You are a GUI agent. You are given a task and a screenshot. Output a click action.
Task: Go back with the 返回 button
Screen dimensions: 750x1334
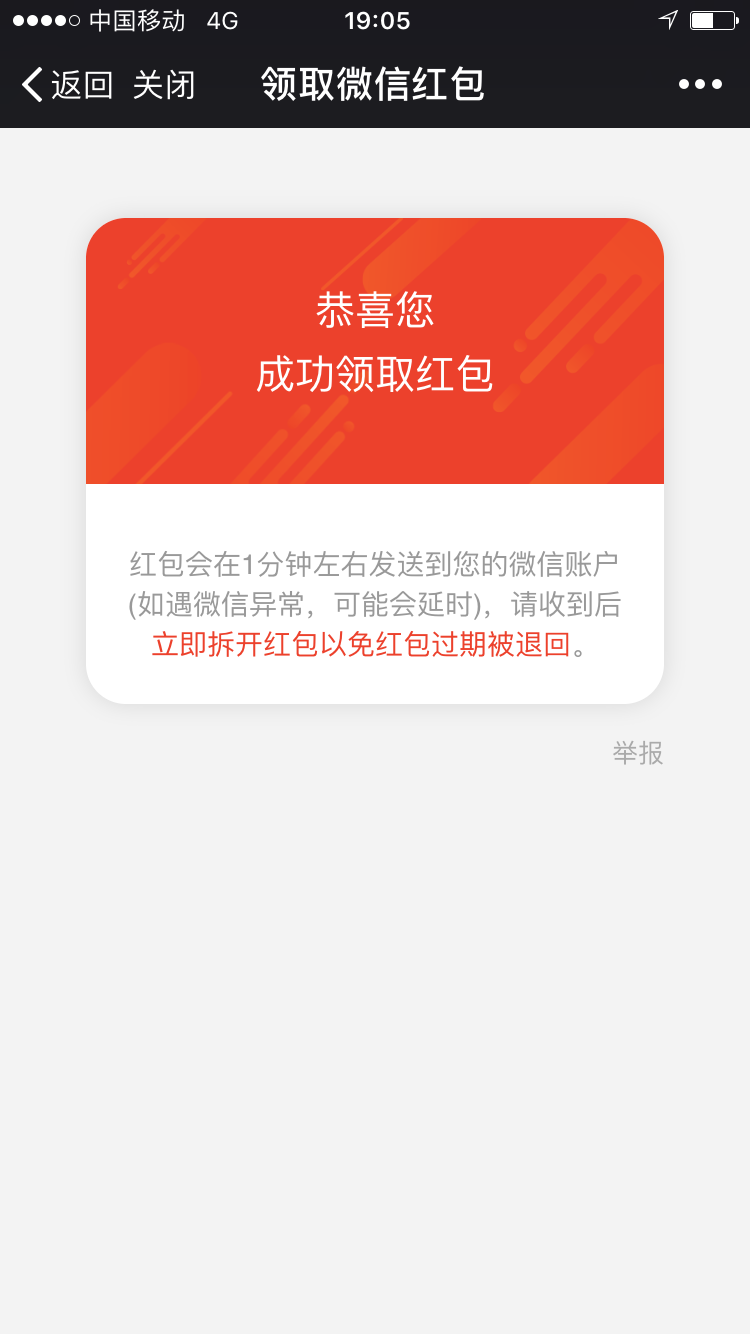pos(68,85)
